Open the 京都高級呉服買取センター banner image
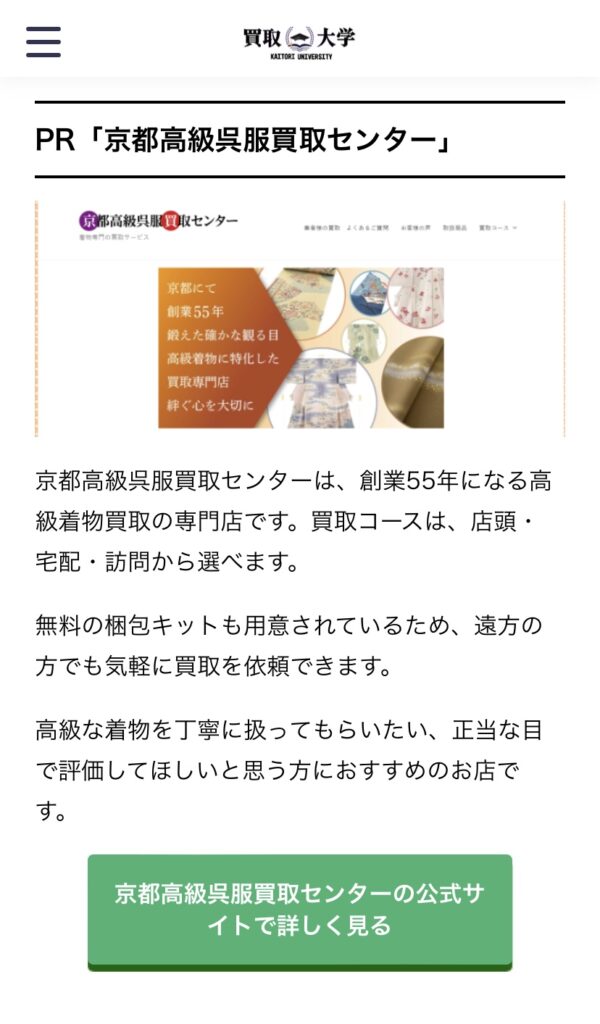 click(300, 318)
